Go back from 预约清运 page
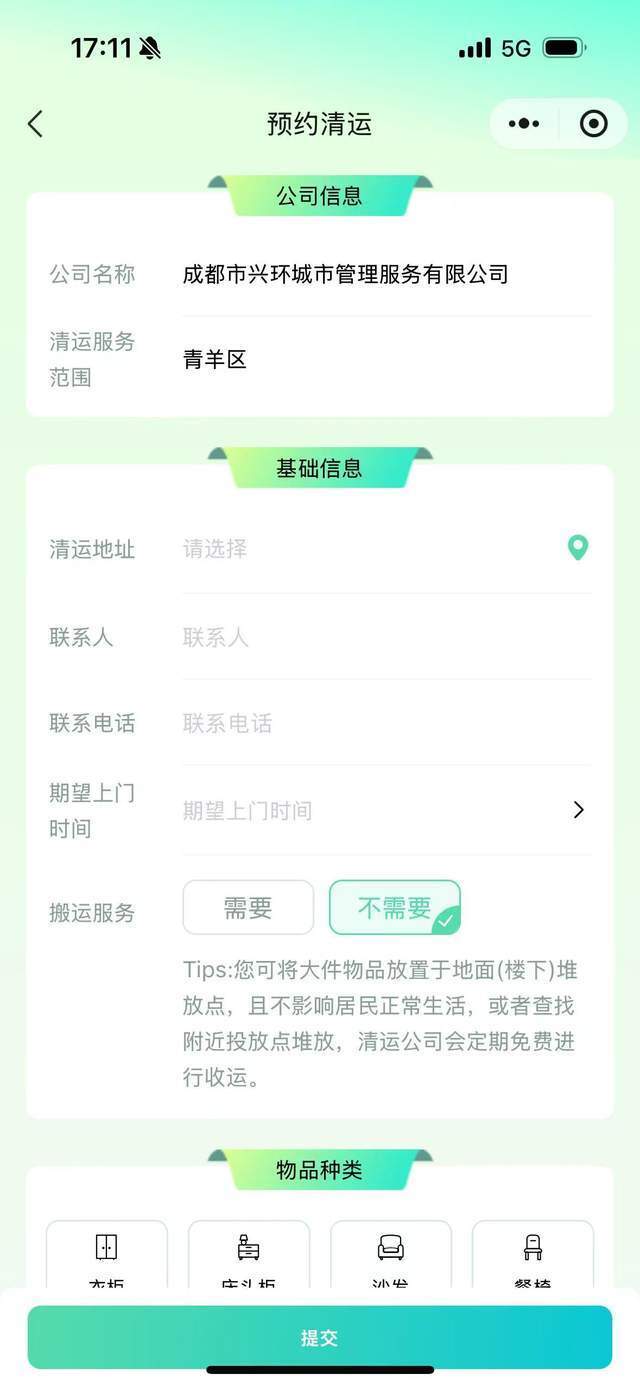The height and width of the screenshot is (1387, 640). [36, 124]
